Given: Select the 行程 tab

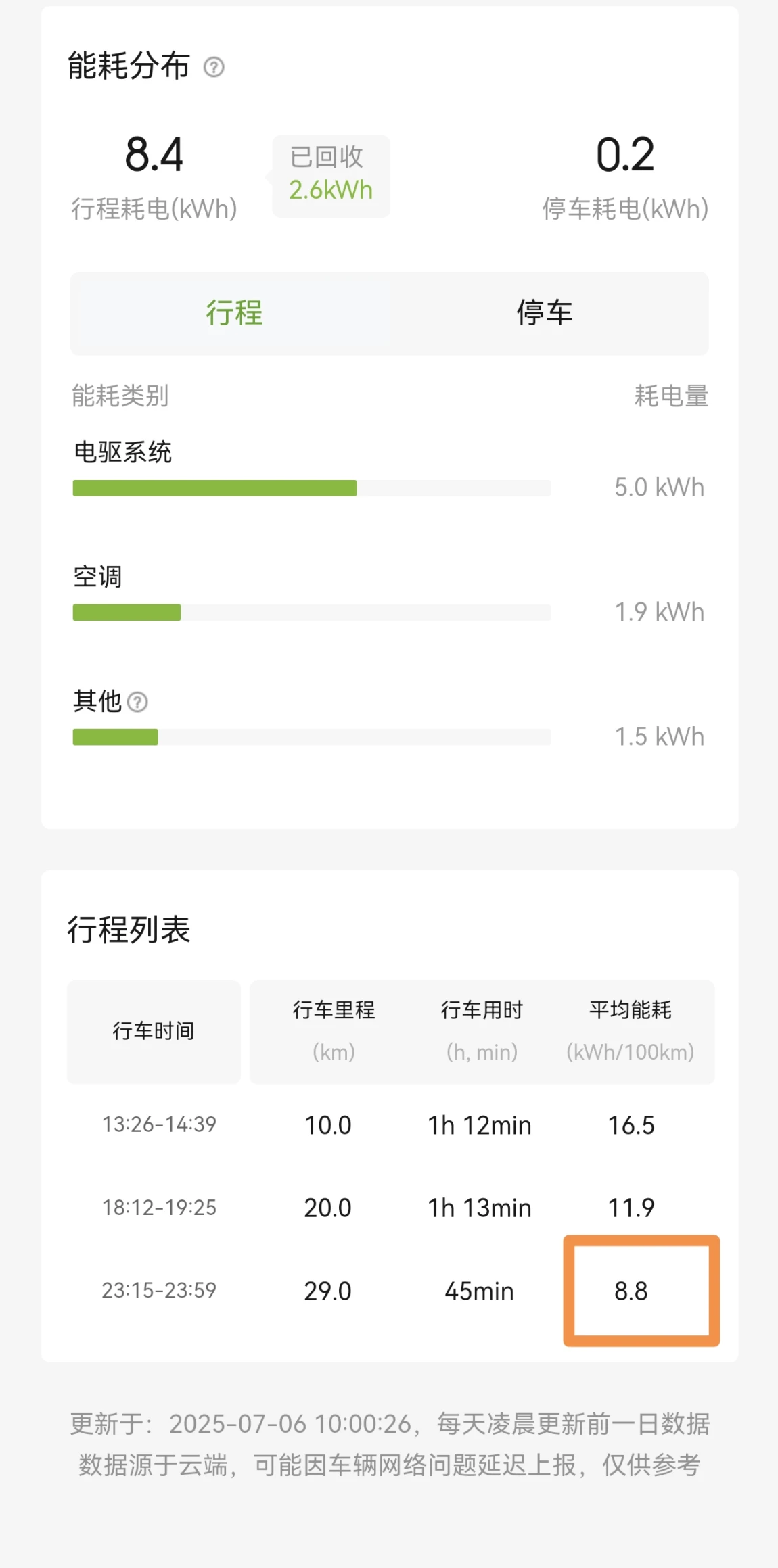Looking at the screenshot, I should [x=234, y=313].
